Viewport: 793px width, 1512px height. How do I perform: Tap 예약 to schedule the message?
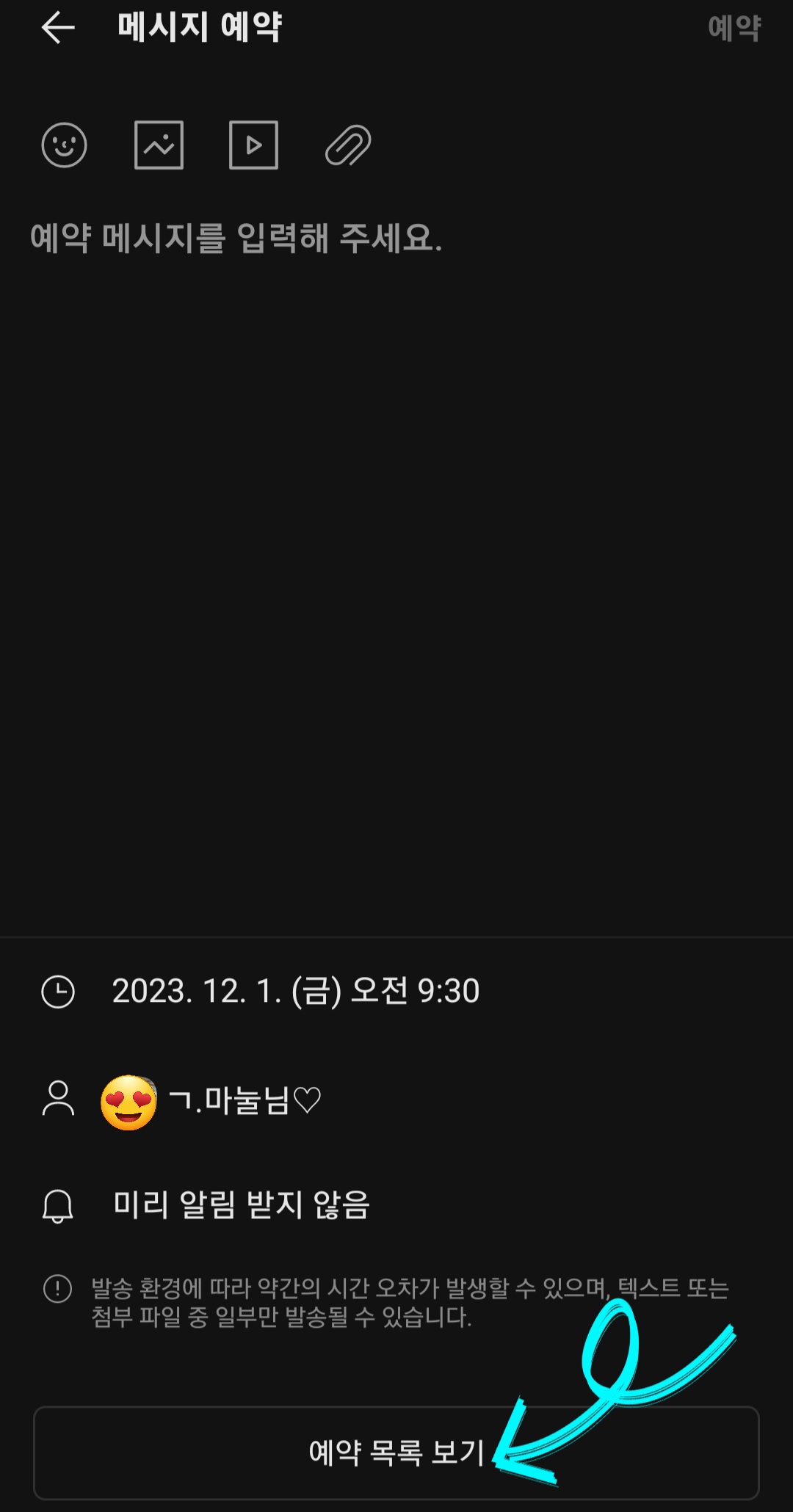734,28
